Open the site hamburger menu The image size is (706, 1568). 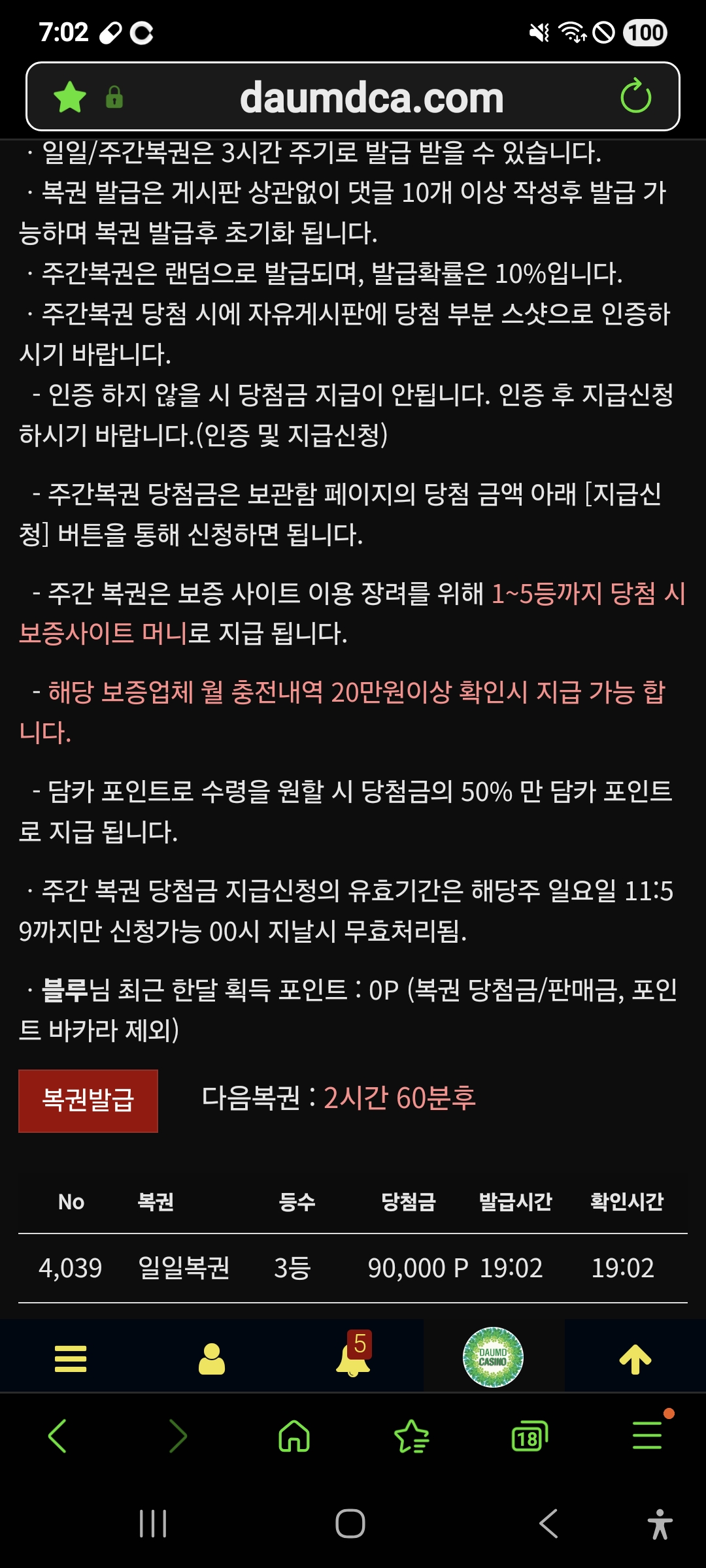click(71, 1359)
